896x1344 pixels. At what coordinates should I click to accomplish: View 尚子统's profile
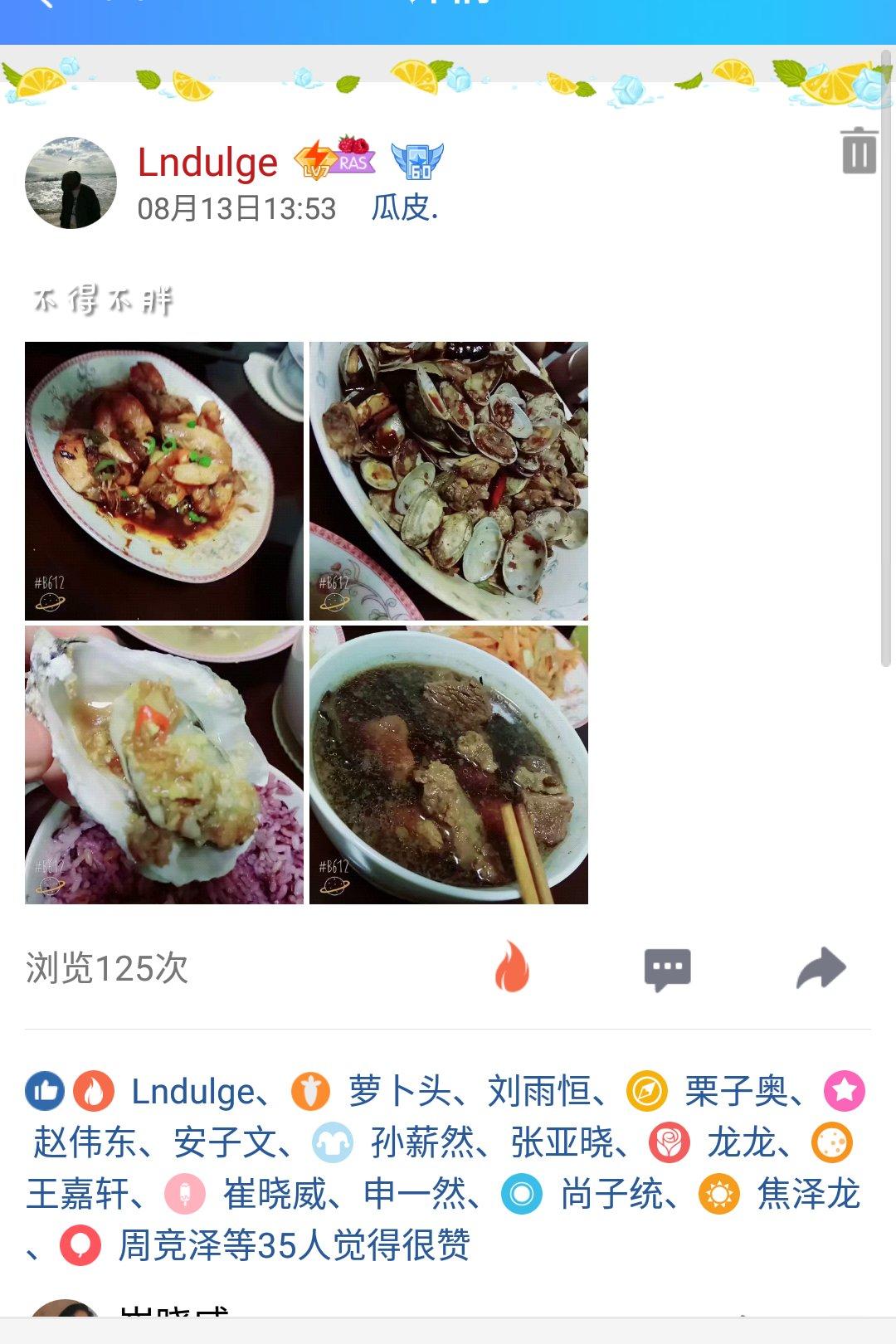coord(611,1195)
